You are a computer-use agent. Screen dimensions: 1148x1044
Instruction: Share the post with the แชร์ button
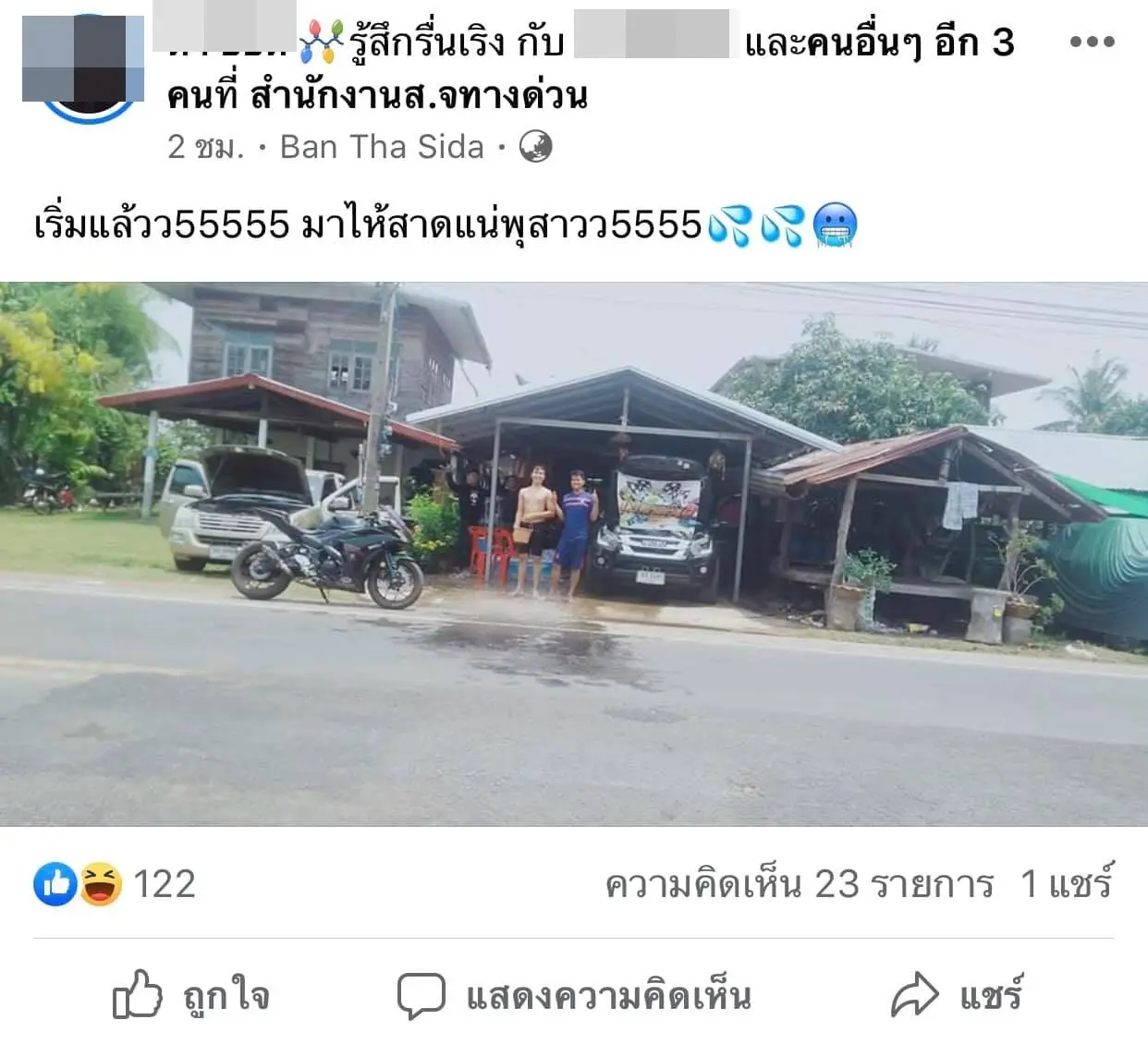click(957, 995)
